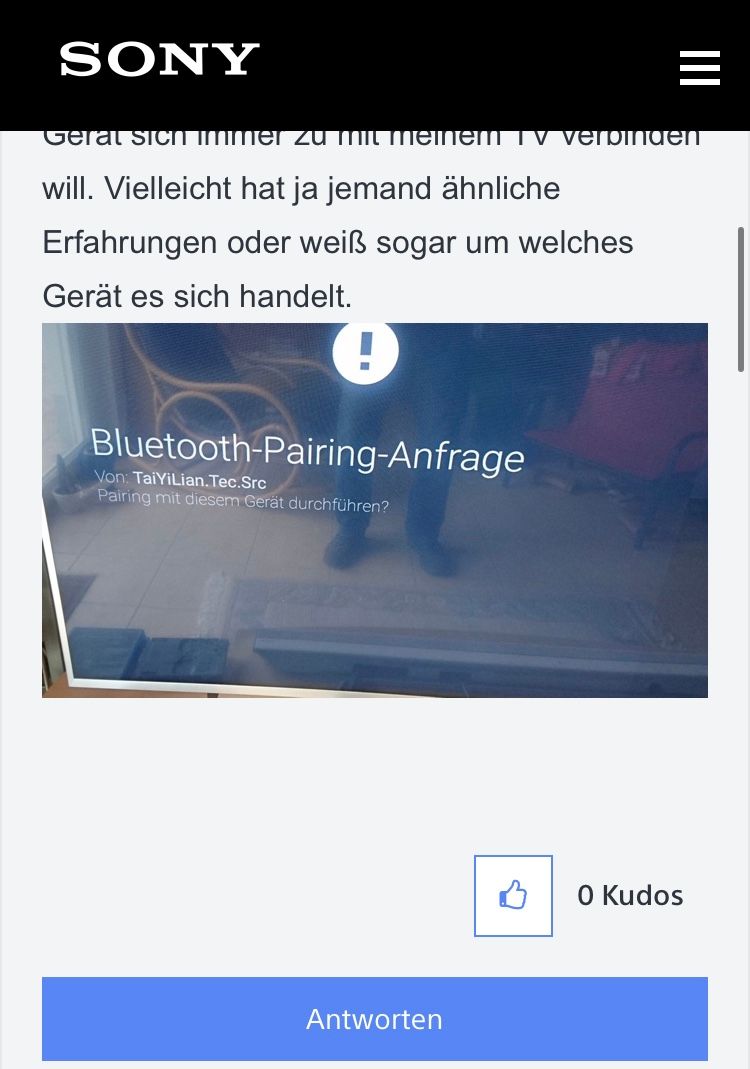Tap the Antworten button
Screen dimensions: 750x1069
(374, 1018)
